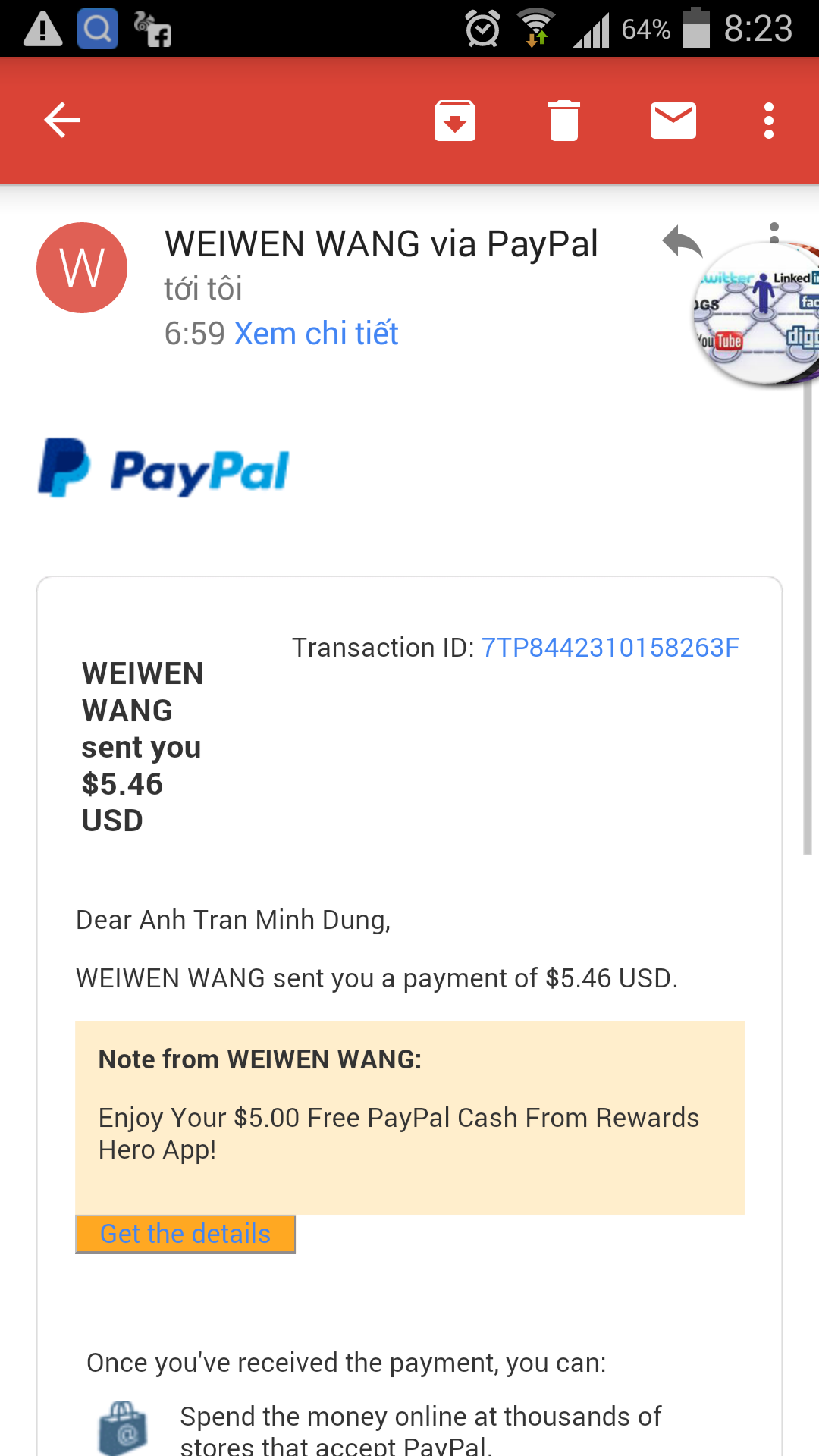Tap the Get the details button

185,1234
